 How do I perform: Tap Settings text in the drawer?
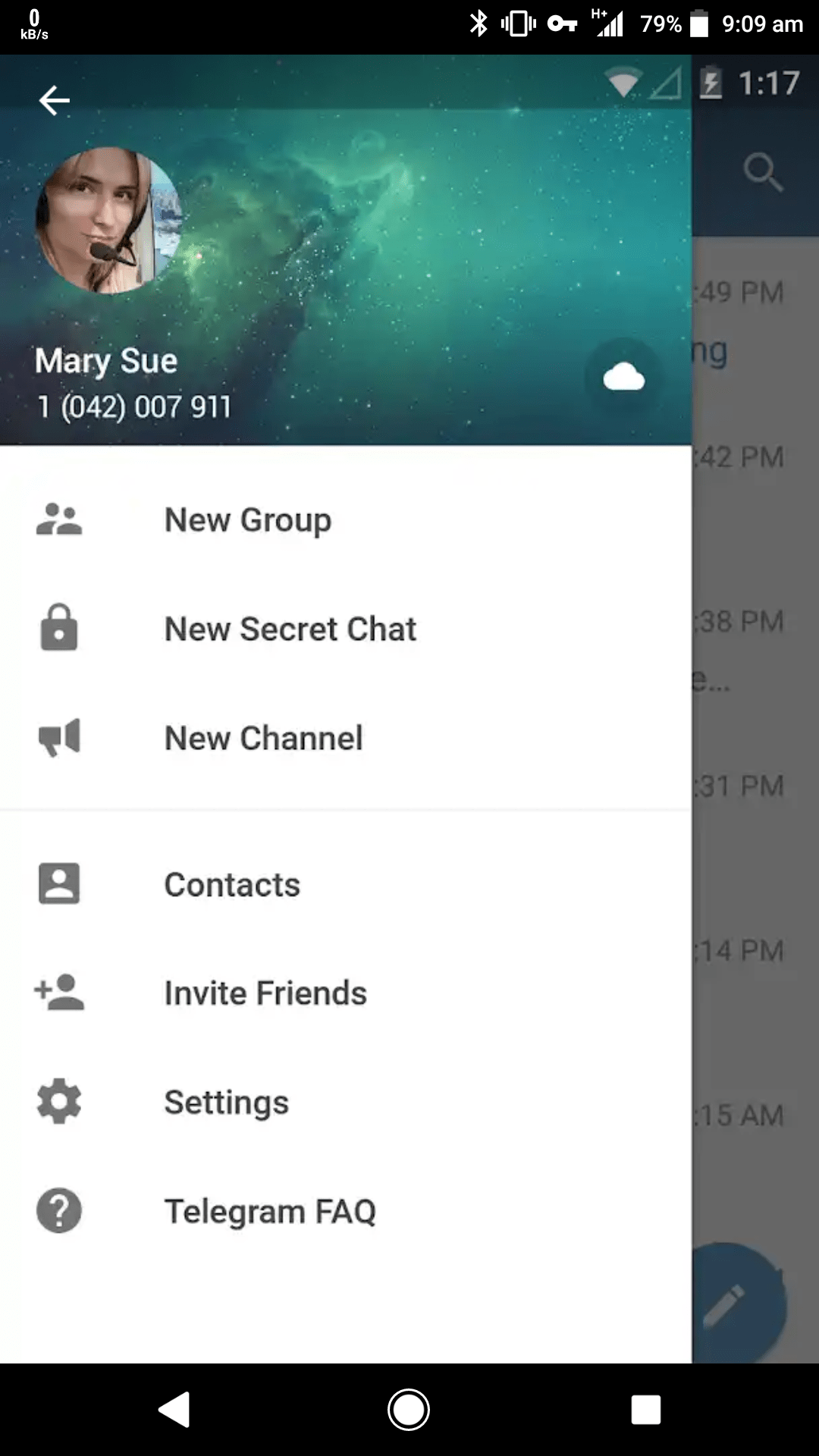[x=226, y=1102]
